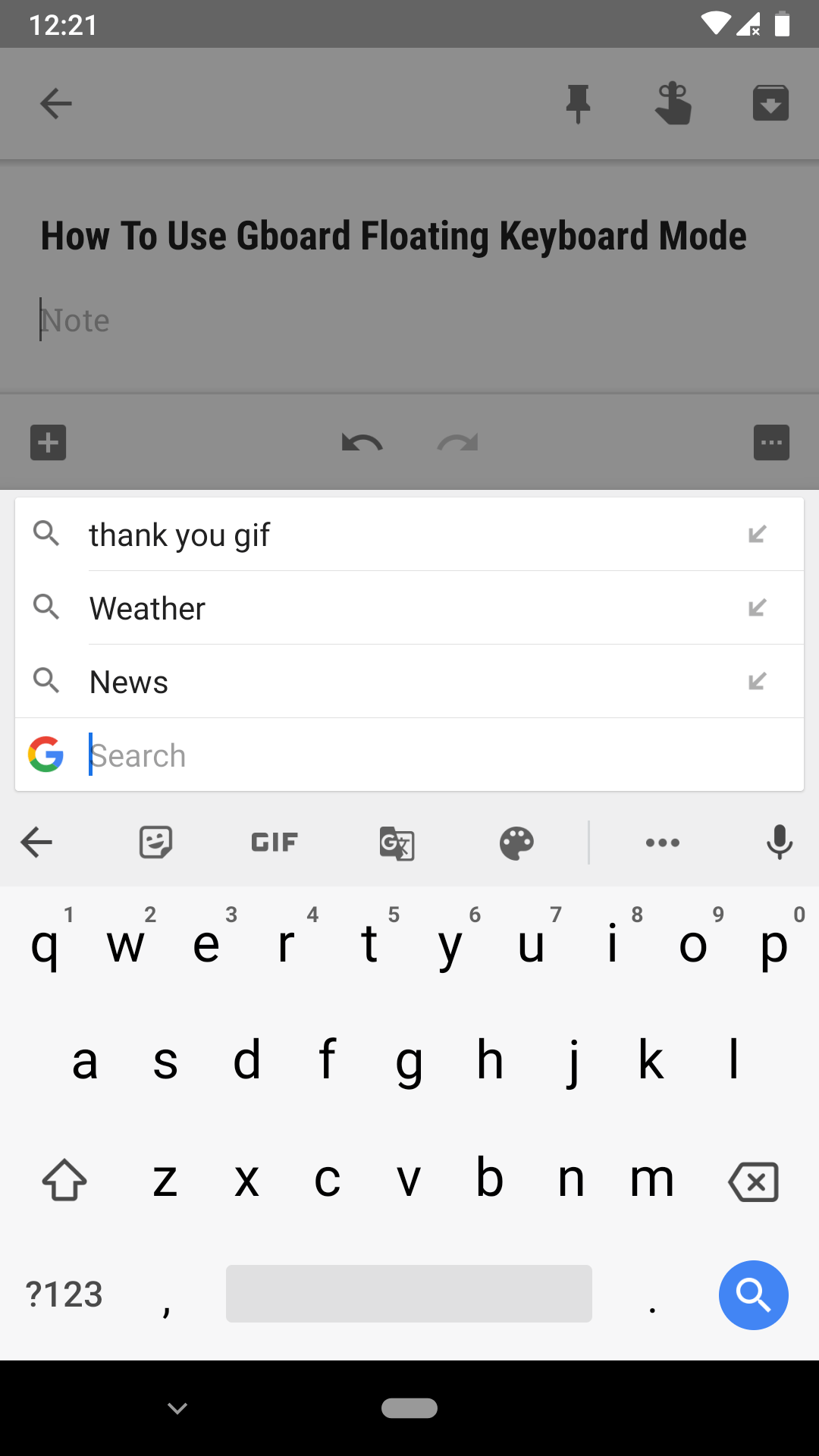Screen dimensions: 819x1456
Task: Open Google Translate in keyboard
Action: click(x=397, y=843)
